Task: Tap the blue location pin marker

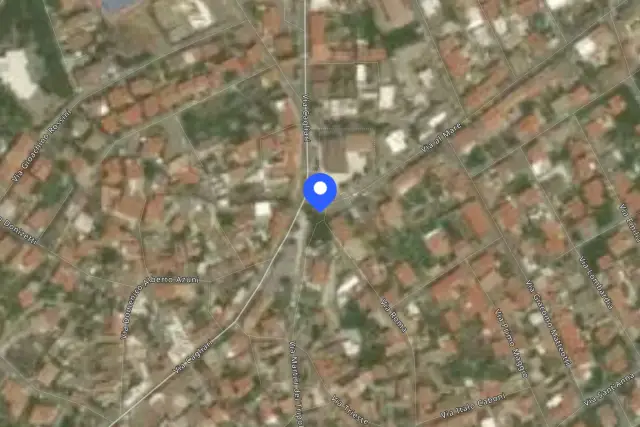Action: click(320, 192)
